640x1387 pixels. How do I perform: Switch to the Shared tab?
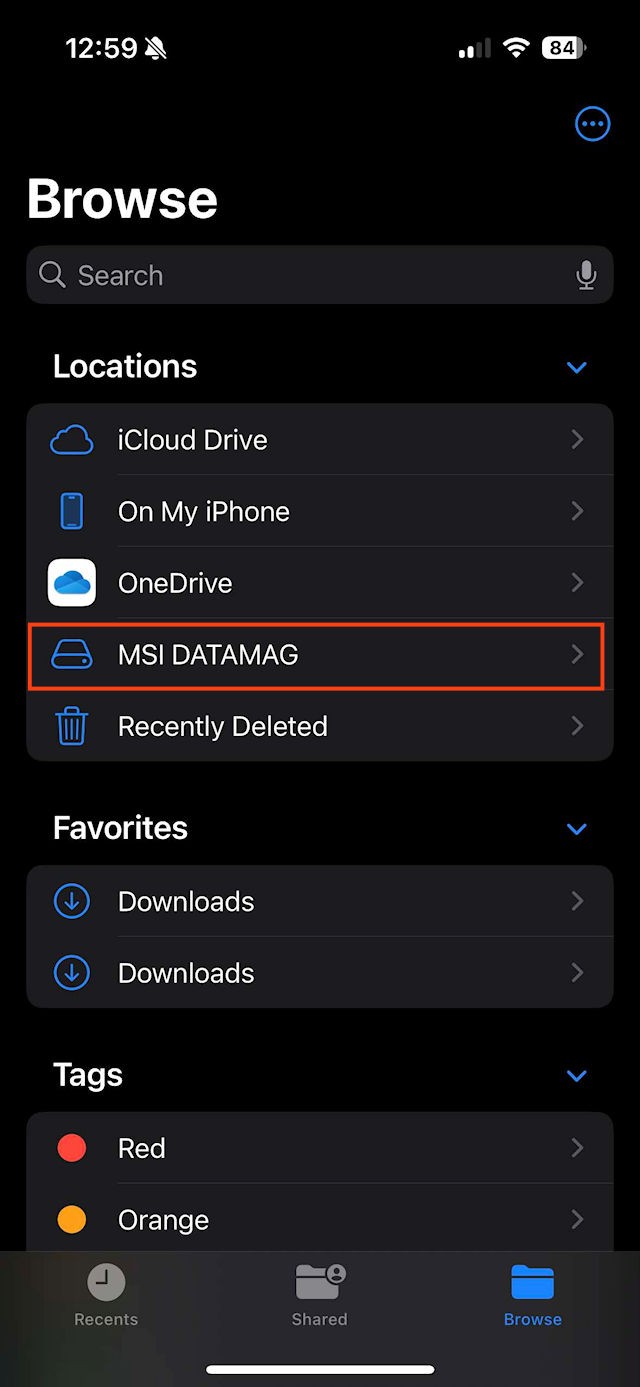(320, 1295)
